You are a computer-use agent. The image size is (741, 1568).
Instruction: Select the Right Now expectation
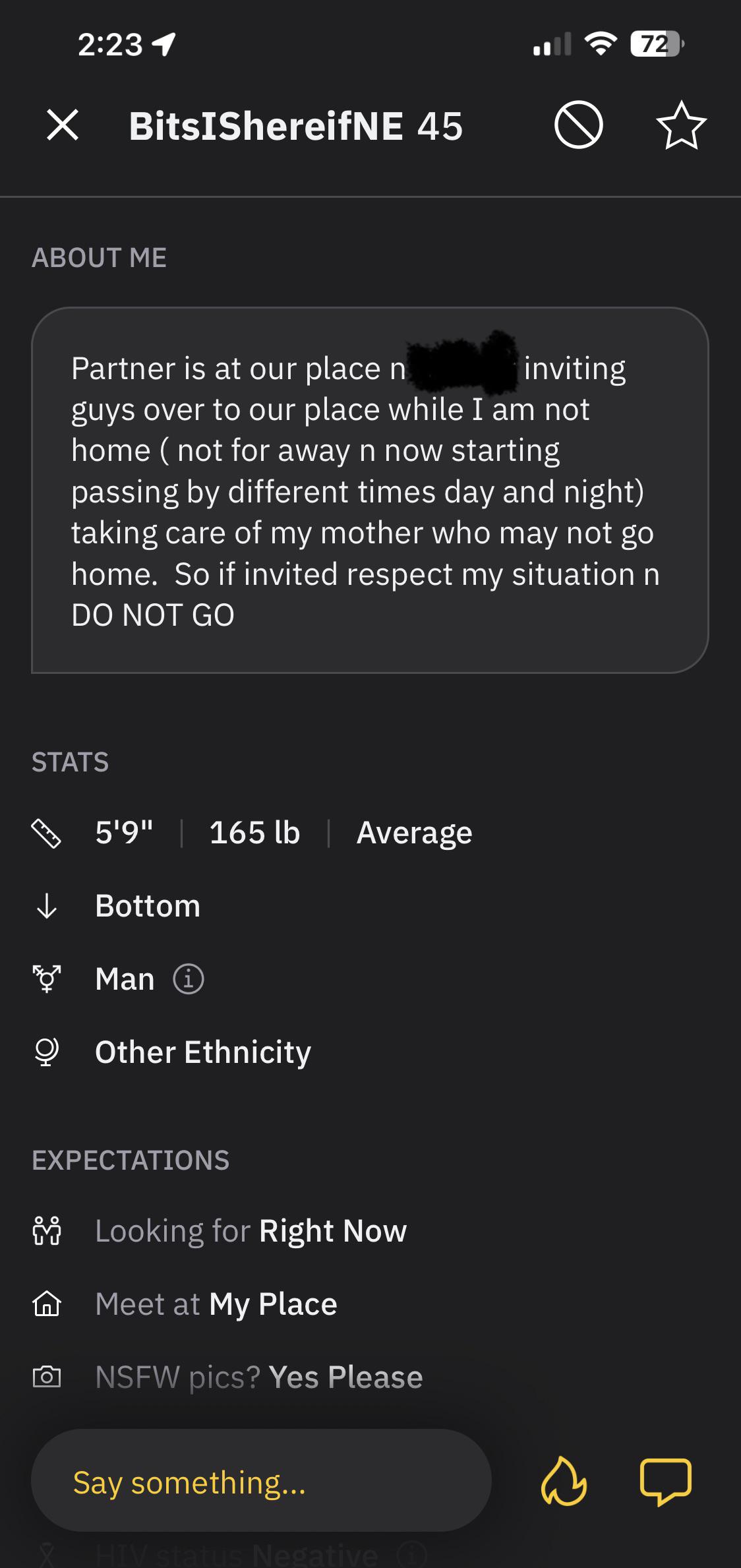333,1230
